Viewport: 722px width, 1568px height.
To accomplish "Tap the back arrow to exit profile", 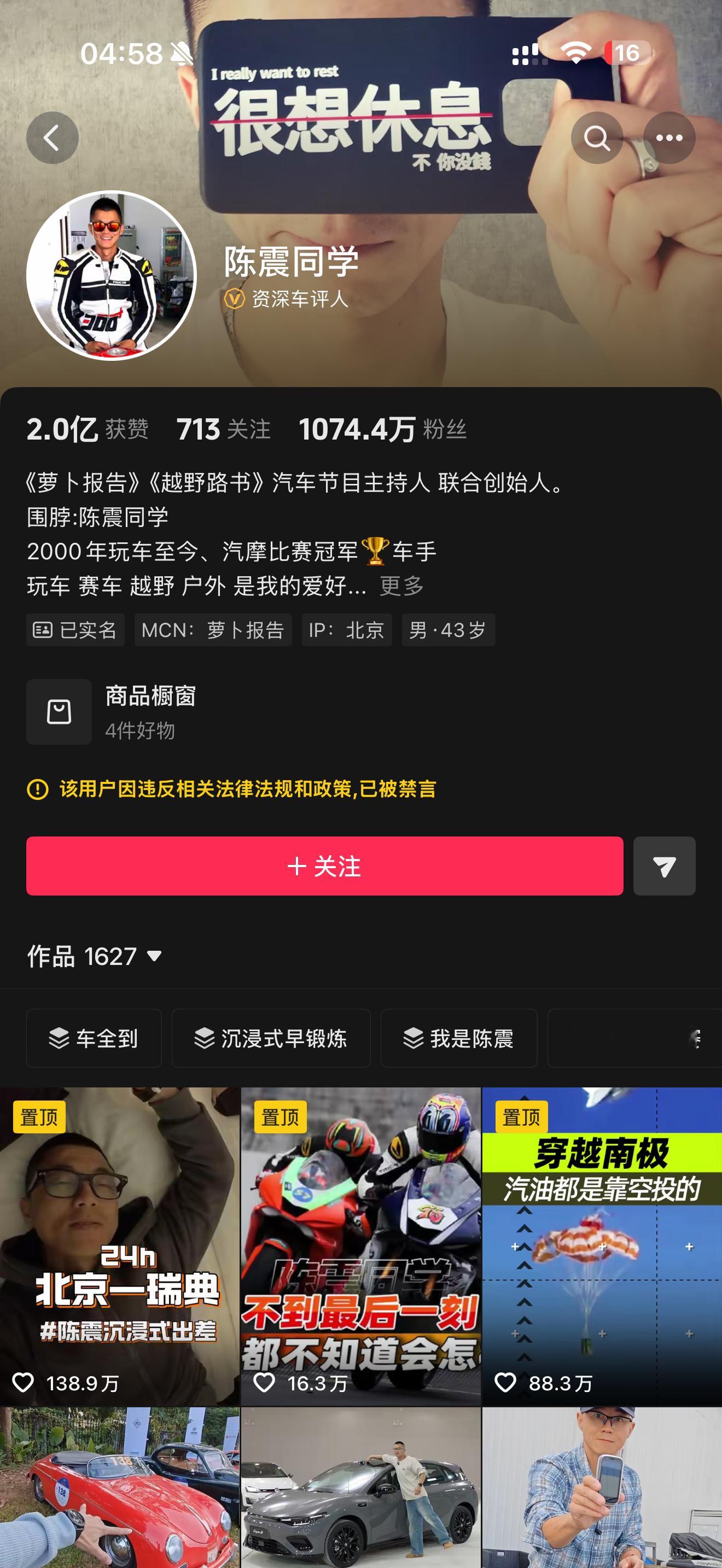I will point(53,138).
